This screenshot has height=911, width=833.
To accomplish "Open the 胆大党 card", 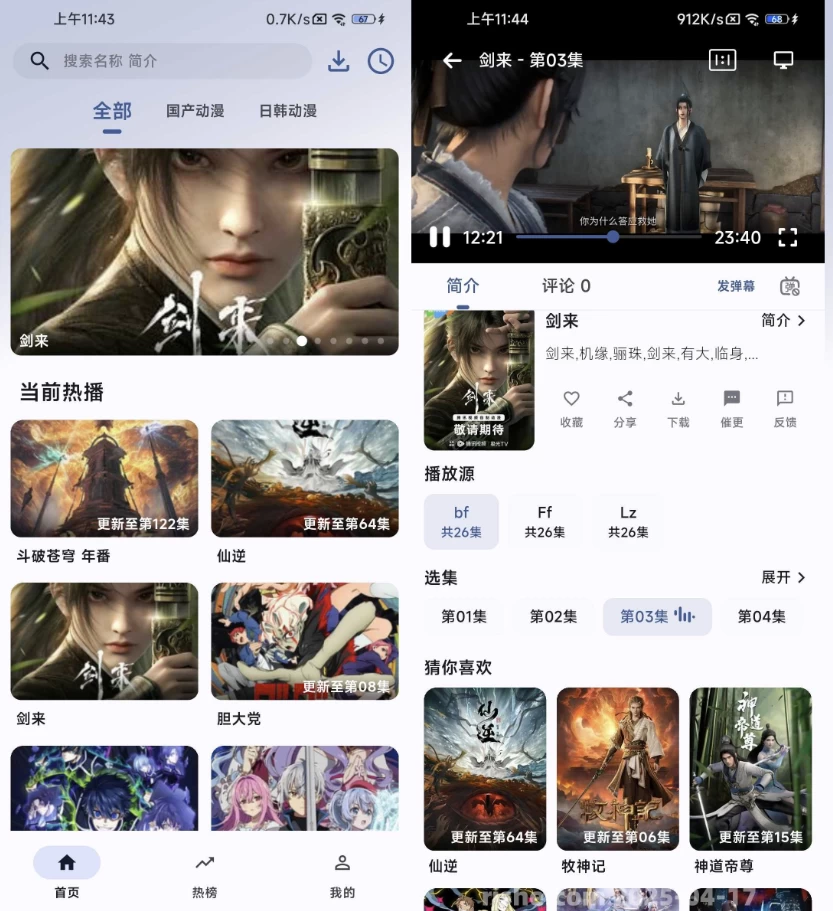I will point(304,642).
